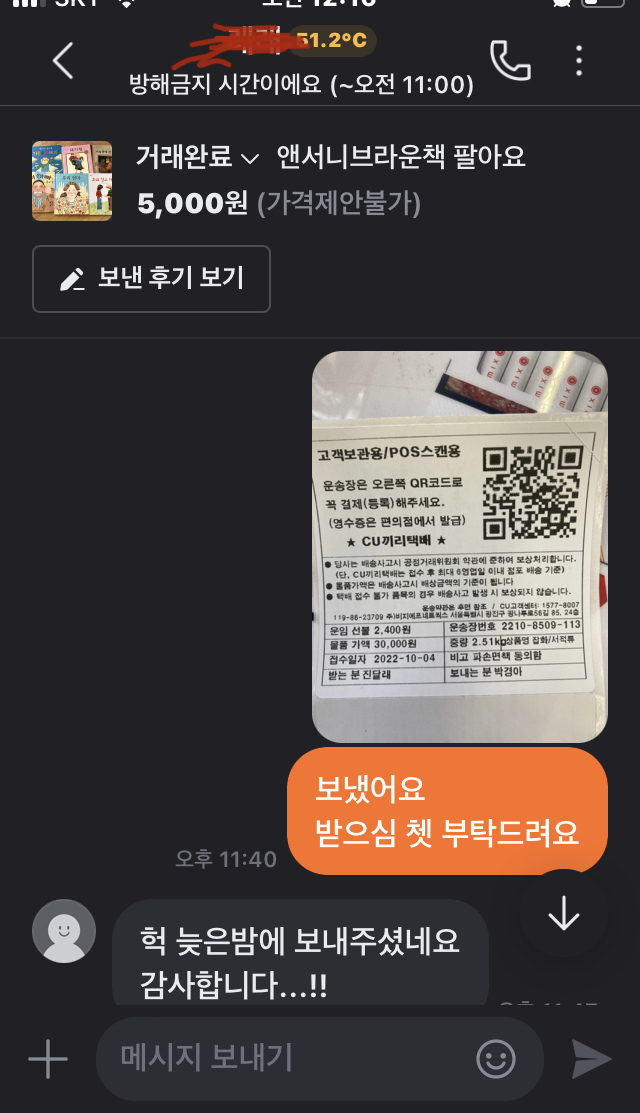Send the message with the arrow icon
Image resolution: width=640 pixels, height=1113 pixels.
[x=591, y=1059]
